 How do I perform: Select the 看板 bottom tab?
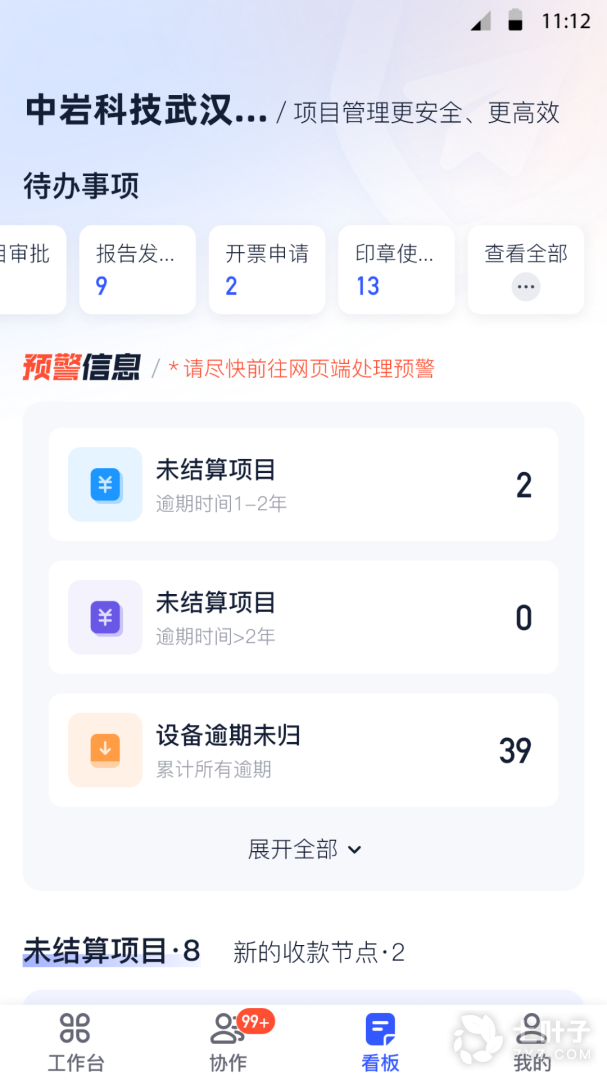point(380,1040)
